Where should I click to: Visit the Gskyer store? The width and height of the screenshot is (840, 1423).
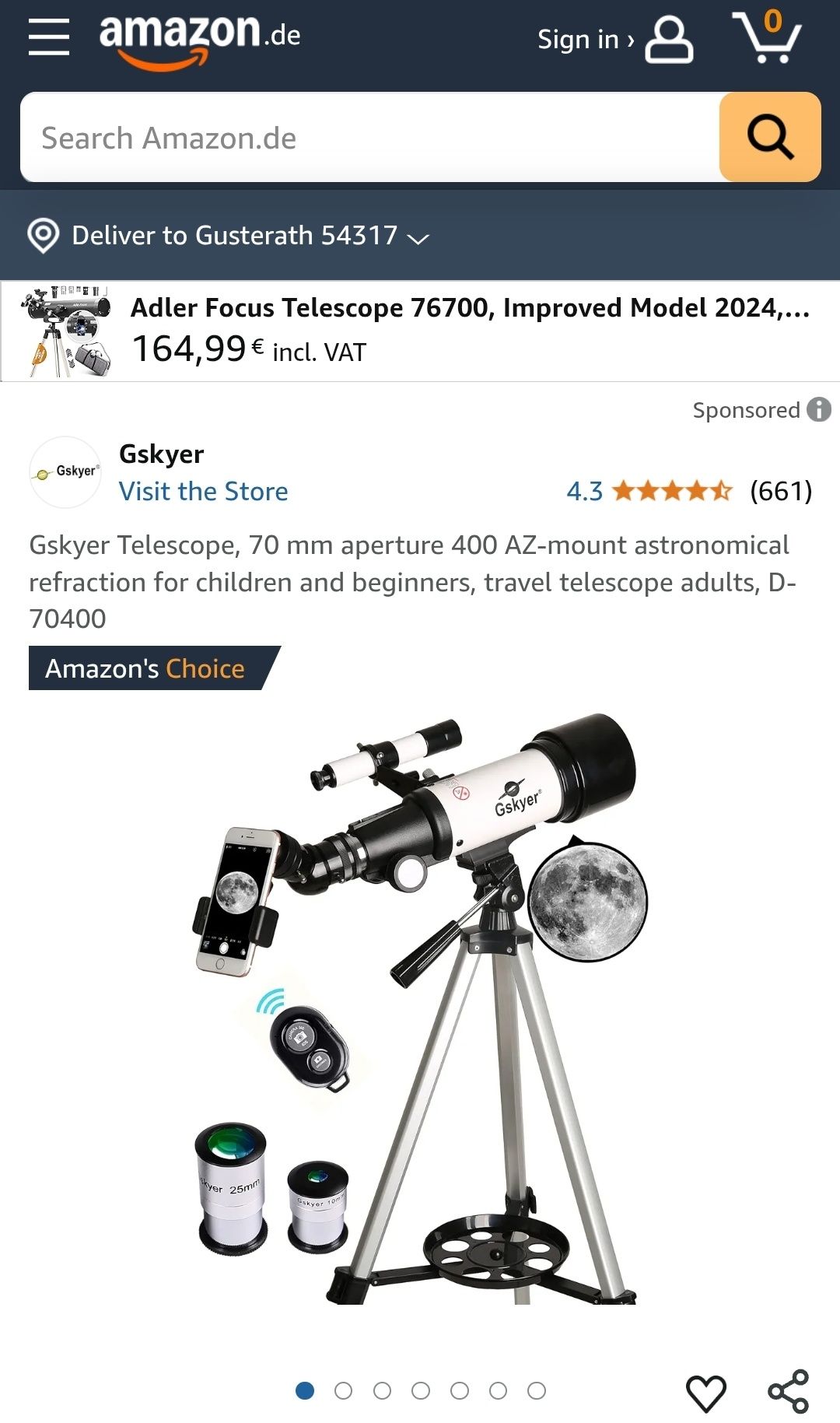203,492
